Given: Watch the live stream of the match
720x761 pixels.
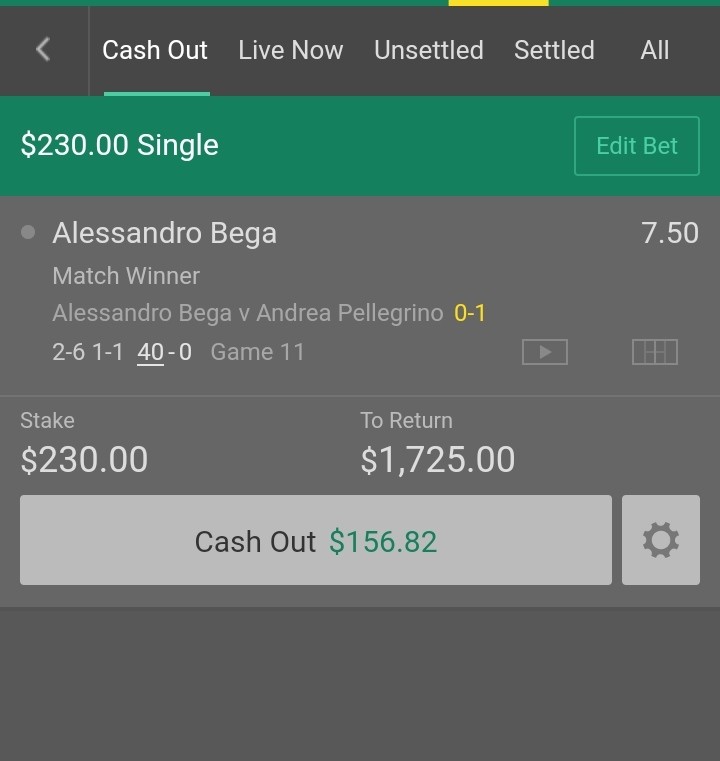Looking at the screenshot, I should (545, 352).
